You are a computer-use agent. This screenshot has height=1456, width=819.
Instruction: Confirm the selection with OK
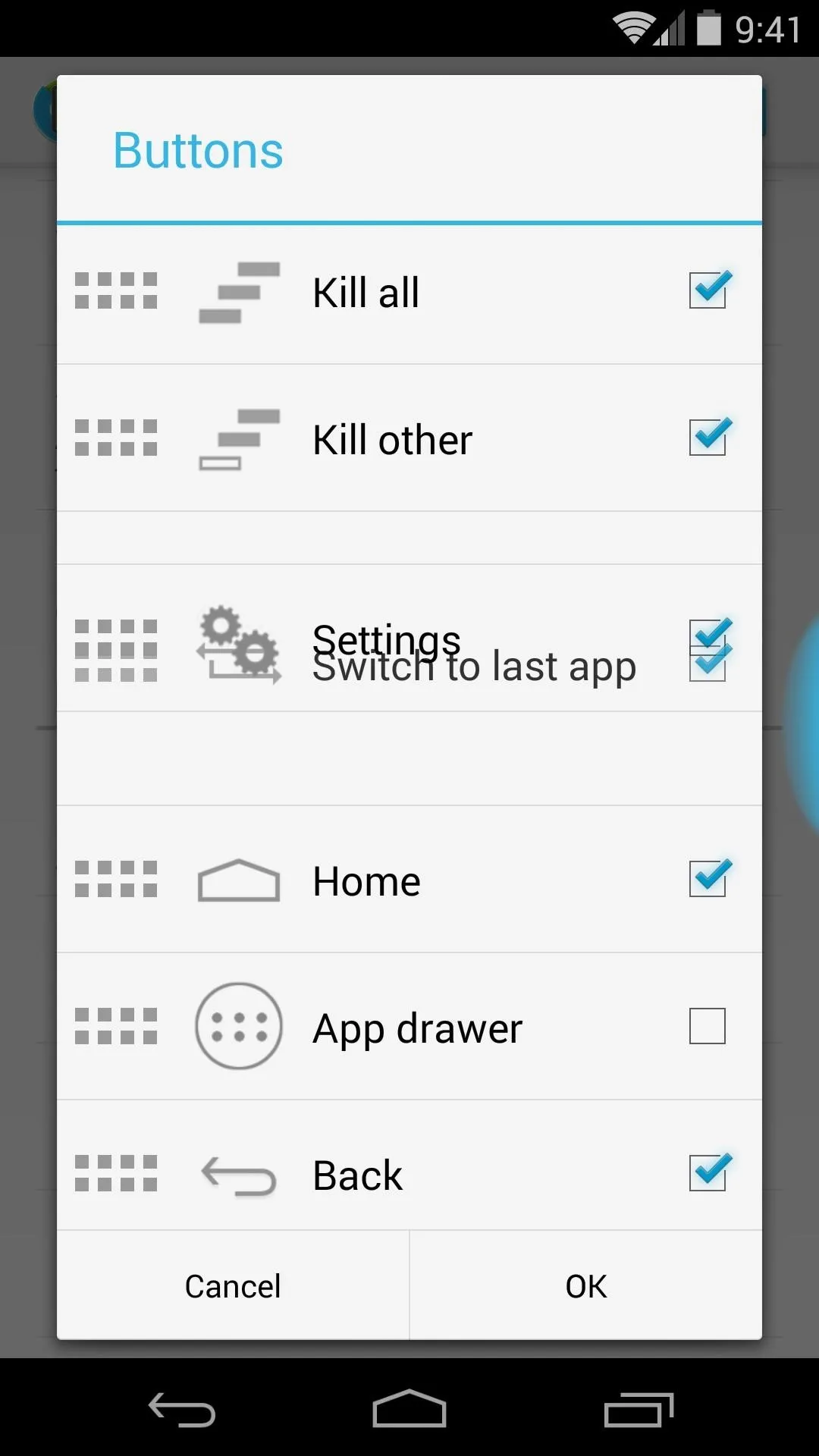pos(586,1285)
